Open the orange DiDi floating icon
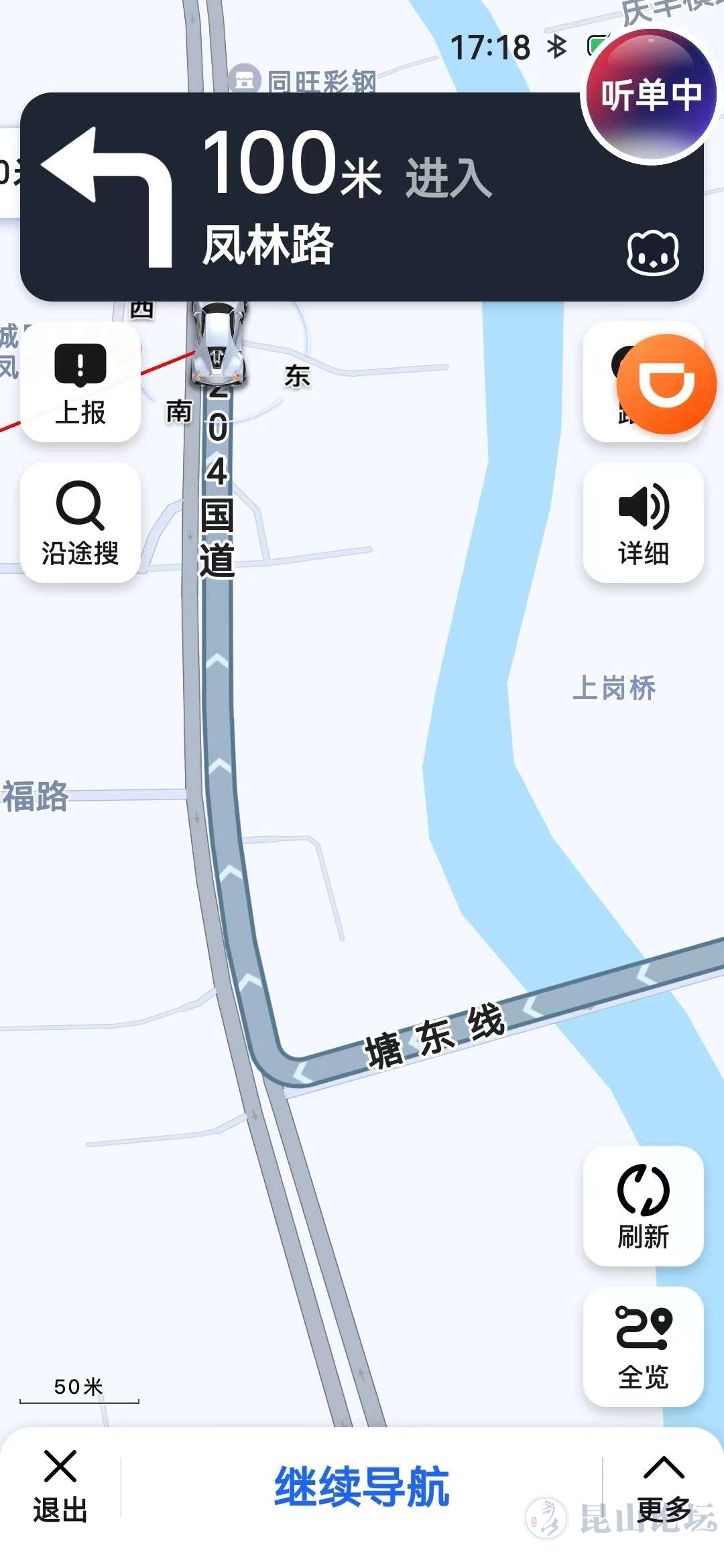The height and width of the screenshot is (1568, 724). click(666, 384)
